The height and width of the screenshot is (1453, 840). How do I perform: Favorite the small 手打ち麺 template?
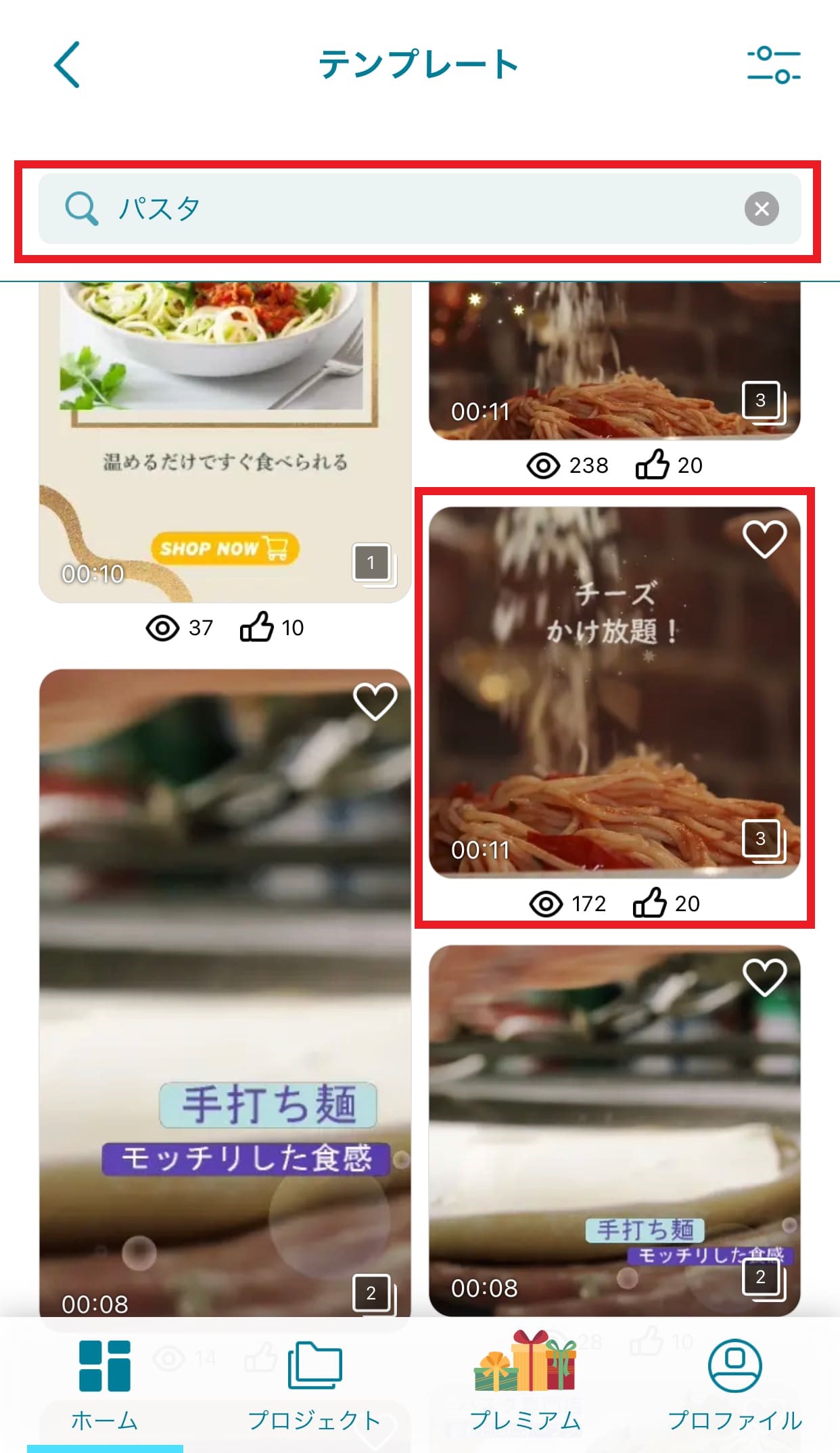tap(764, 977)
